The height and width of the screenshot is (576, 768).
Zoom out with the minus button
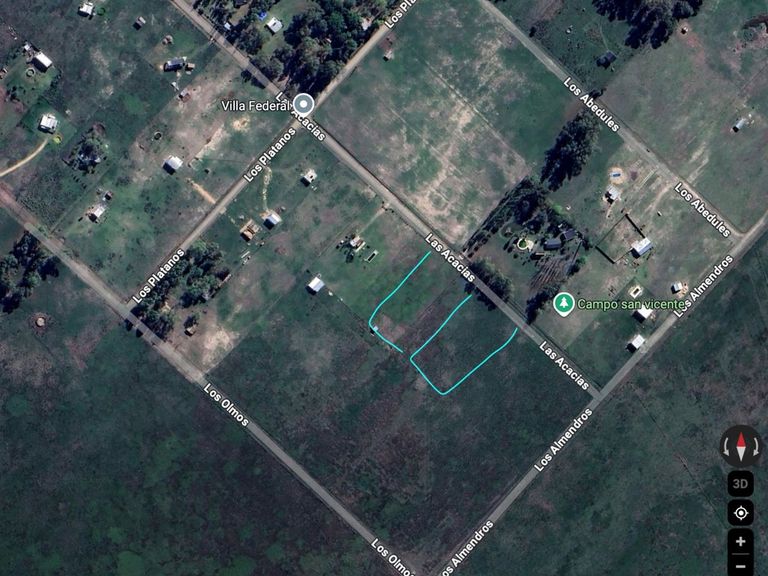click(x=741, y=566)
